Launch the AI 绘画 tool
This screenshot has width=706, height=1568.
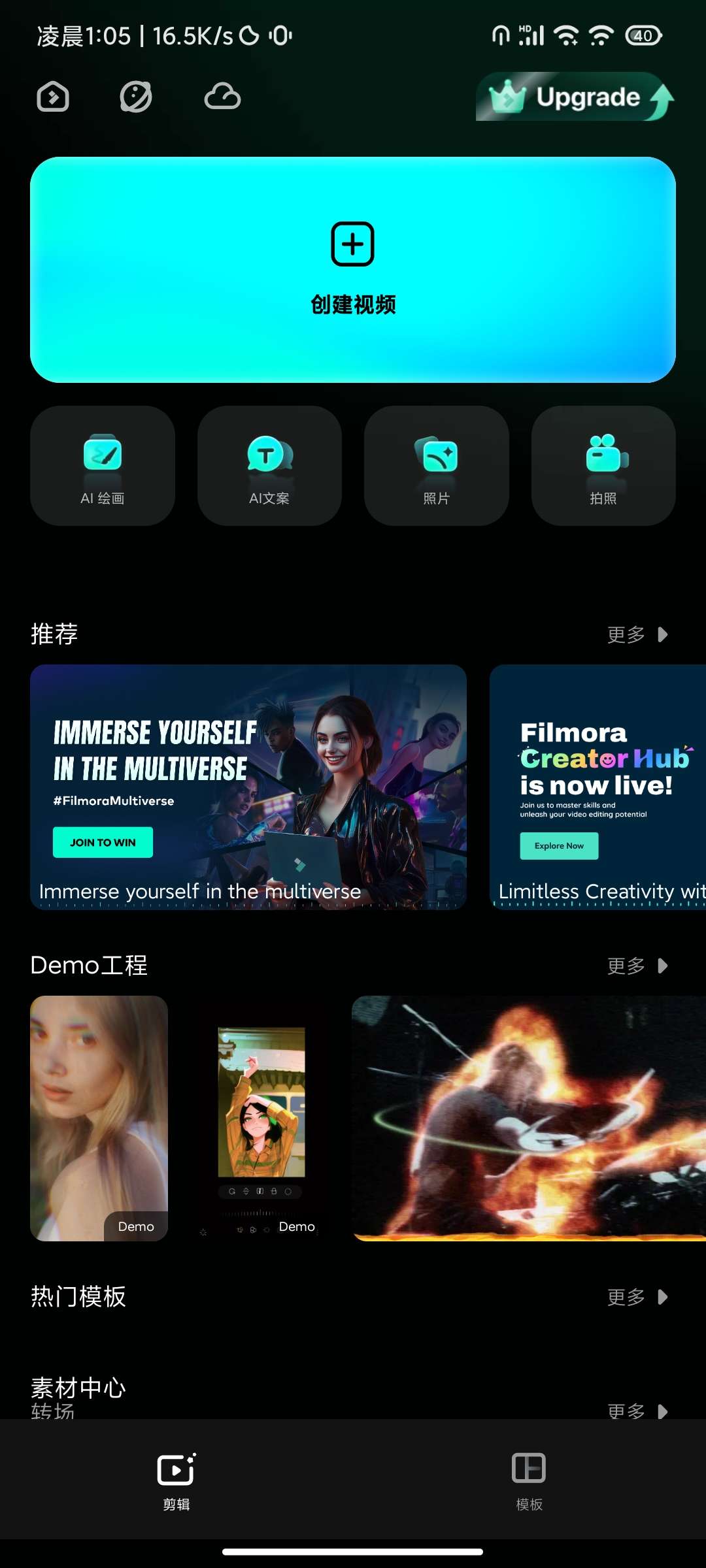coord(103,466)
